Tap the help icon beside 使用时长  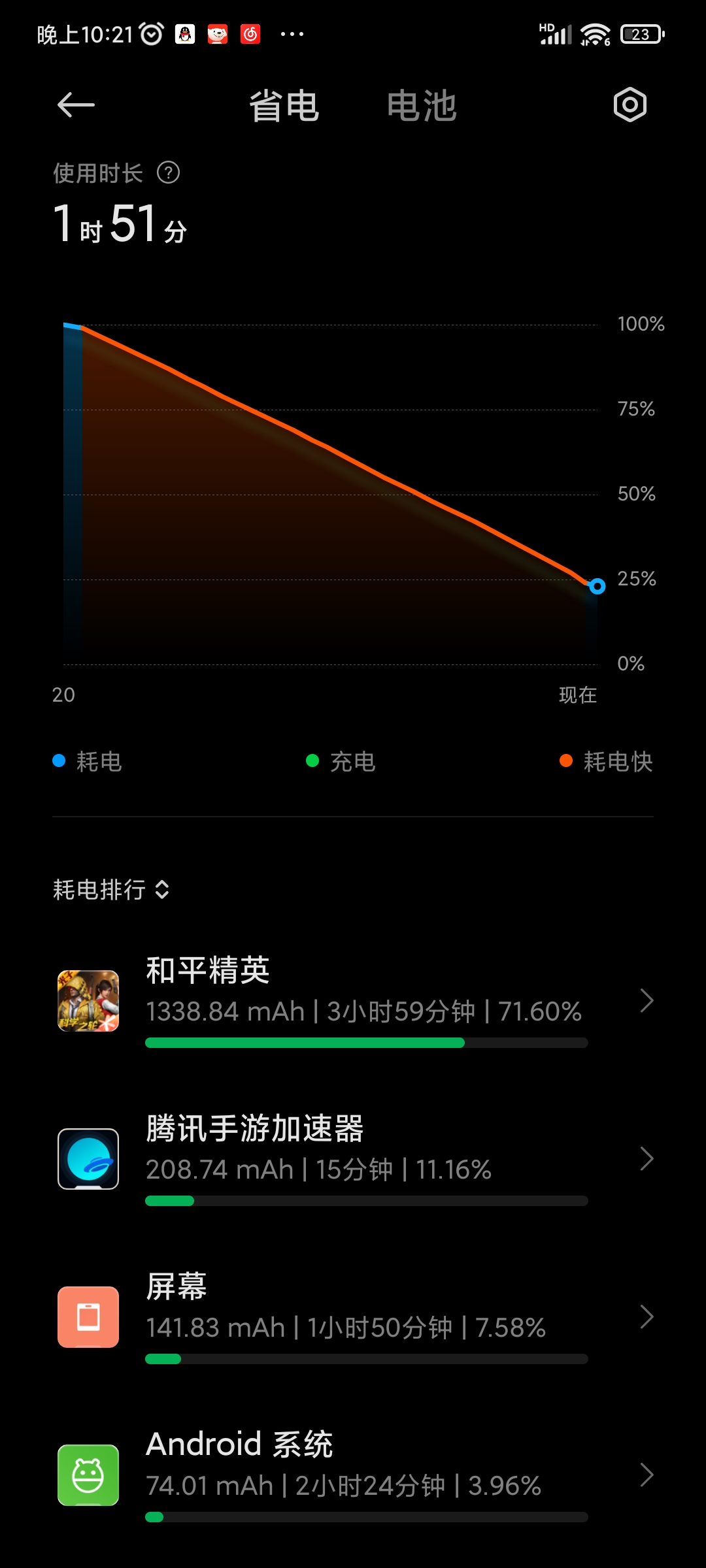coord(169,173)
